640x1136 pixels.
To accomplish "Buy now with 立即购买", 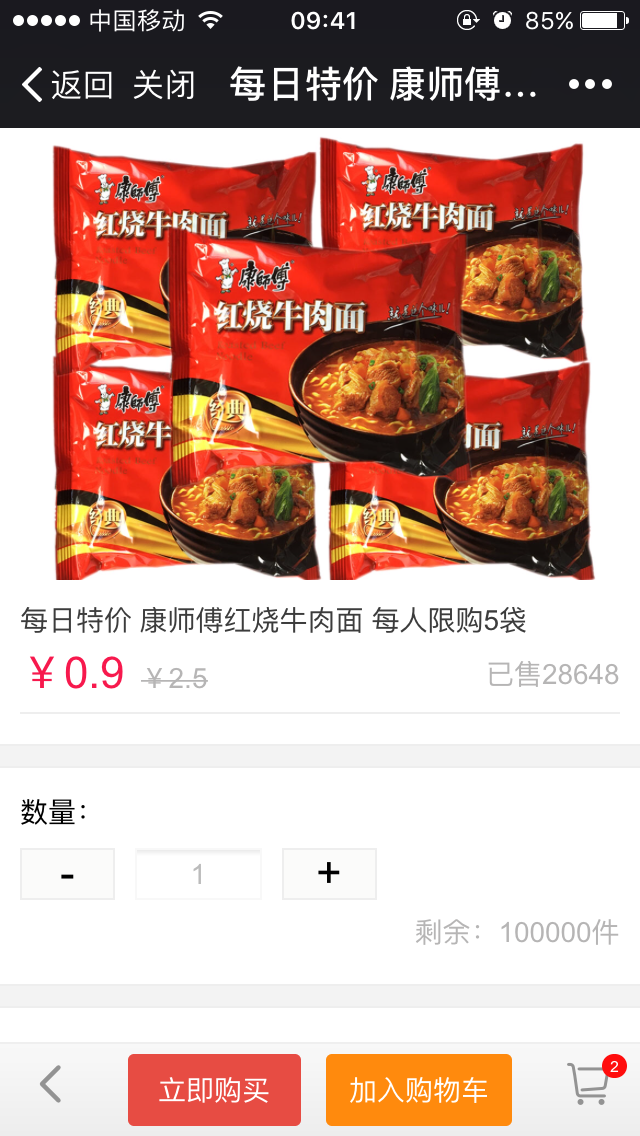I will (214, 1089).
